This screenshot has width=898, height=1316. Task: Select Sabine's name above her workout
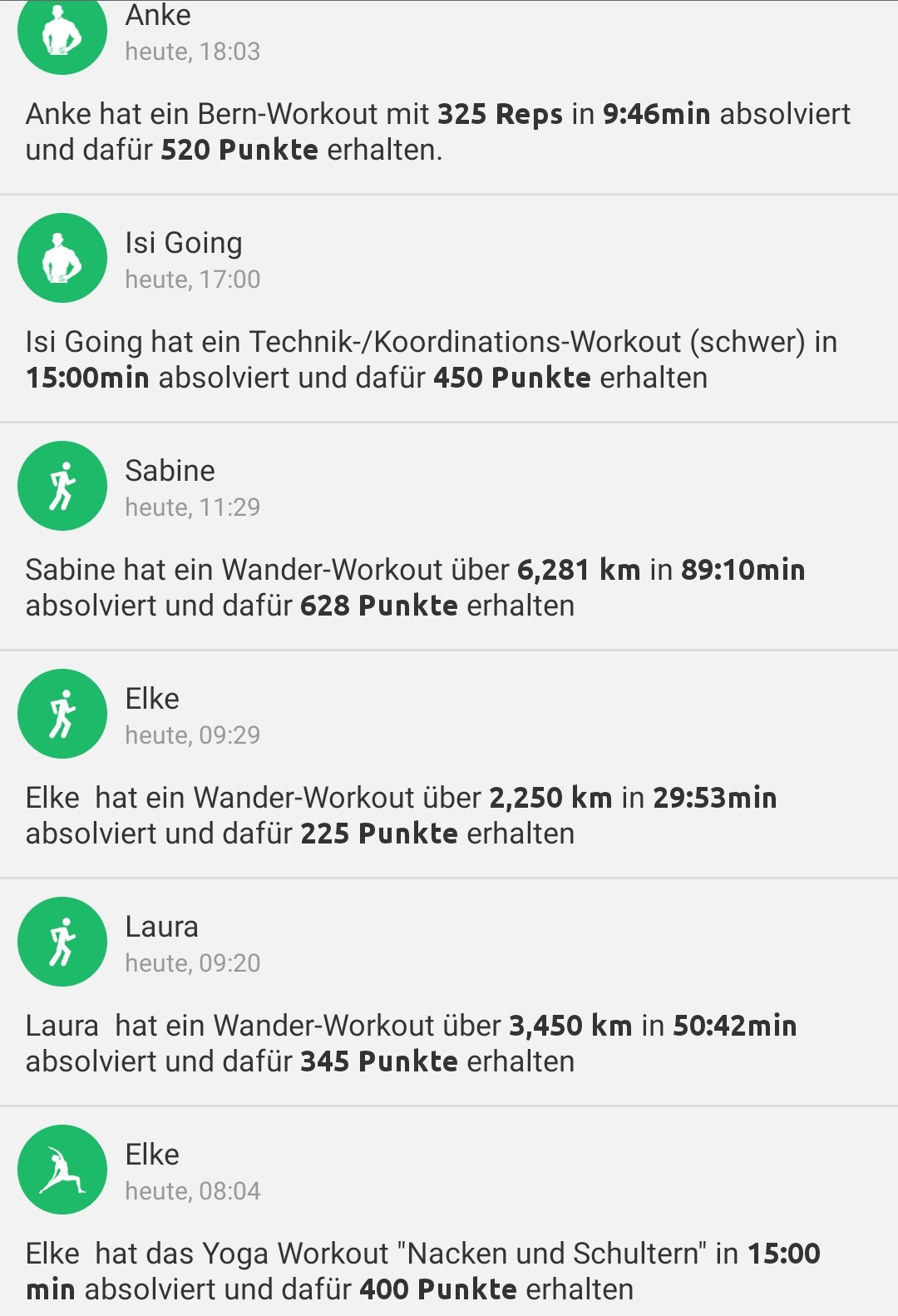170,471
